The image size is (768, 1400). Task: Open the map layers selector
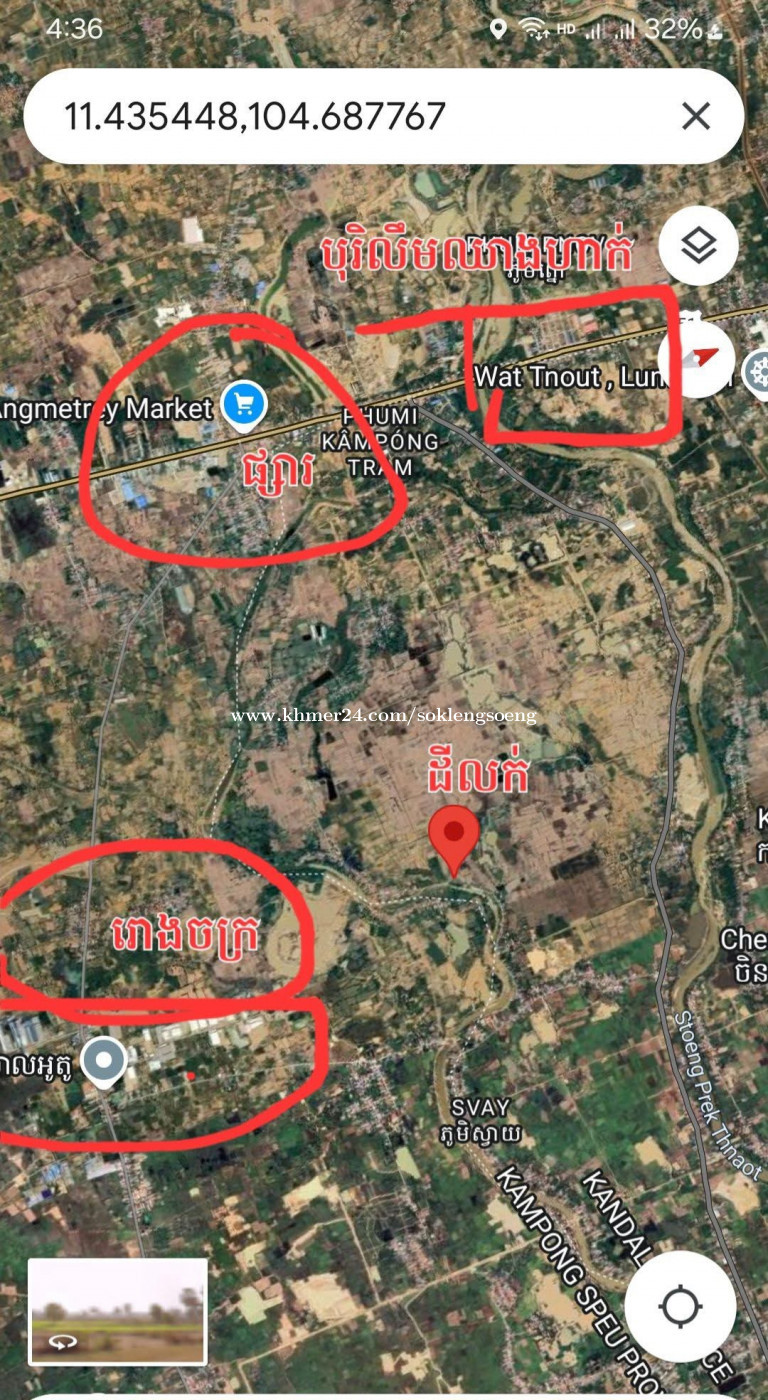coord(698,246)
